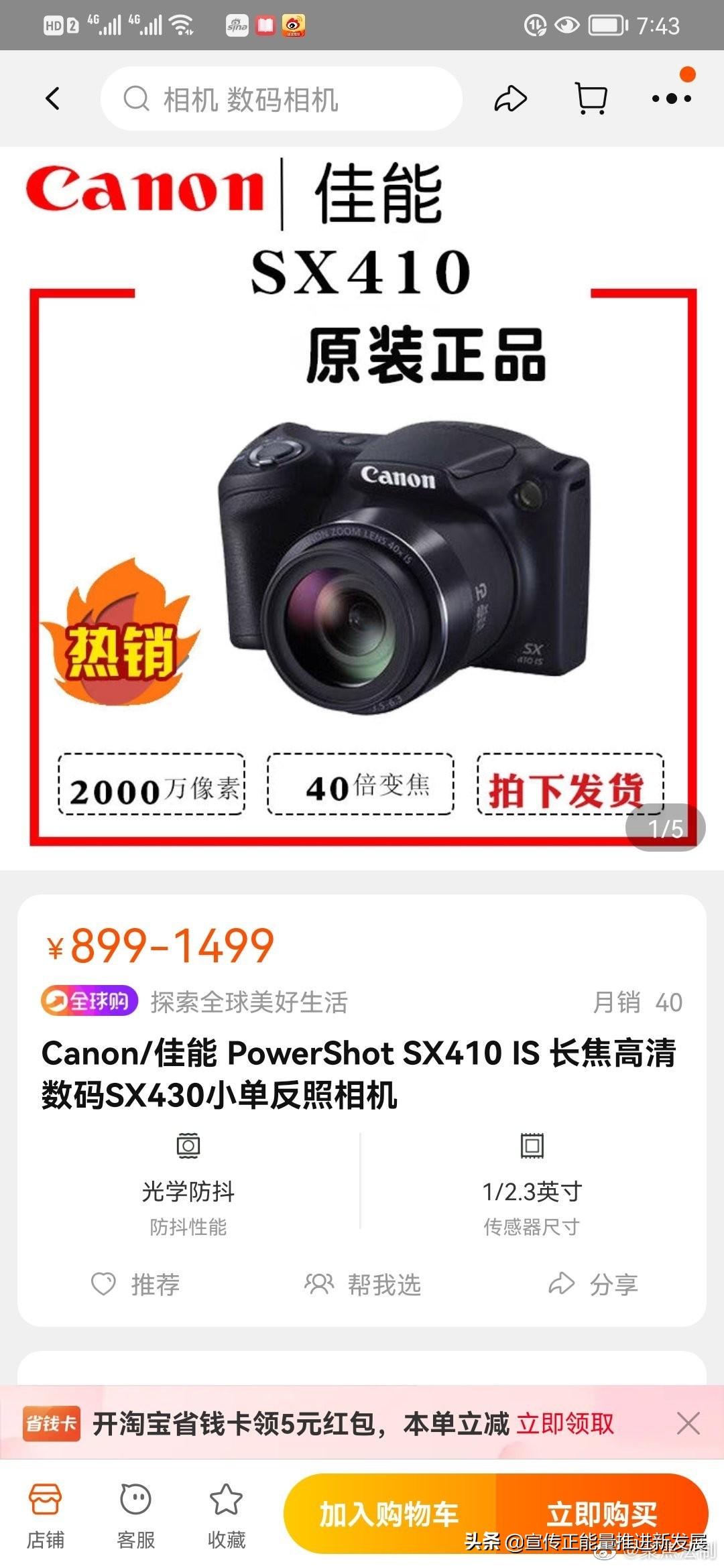Tap 加入购物车 to add to cart
The image size is (724, 1568).
pos(389,1513)
